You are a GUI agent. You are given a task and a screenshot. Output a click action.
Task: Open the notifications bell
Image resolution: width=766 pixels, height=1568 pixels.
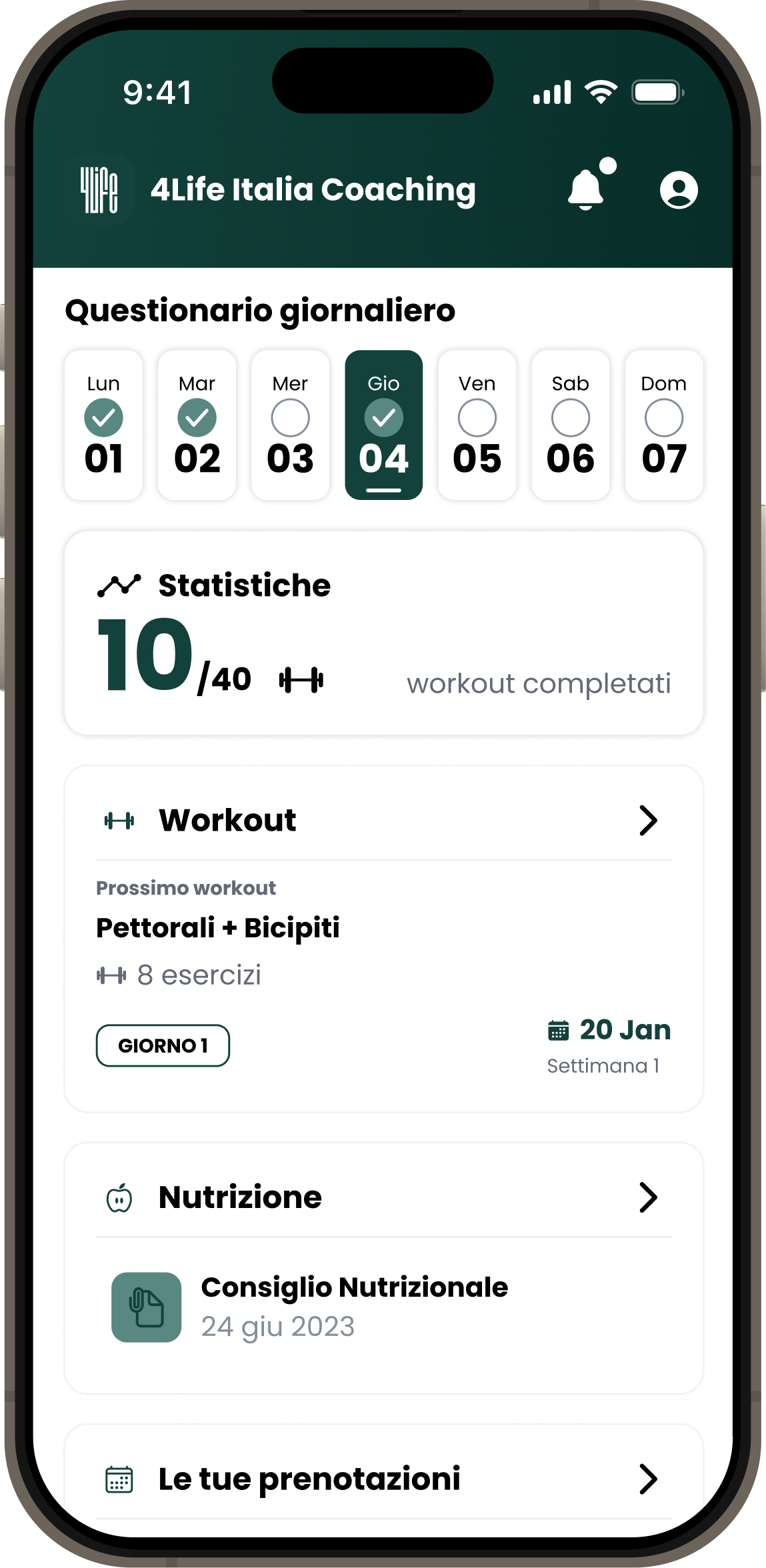coord(586,189)
